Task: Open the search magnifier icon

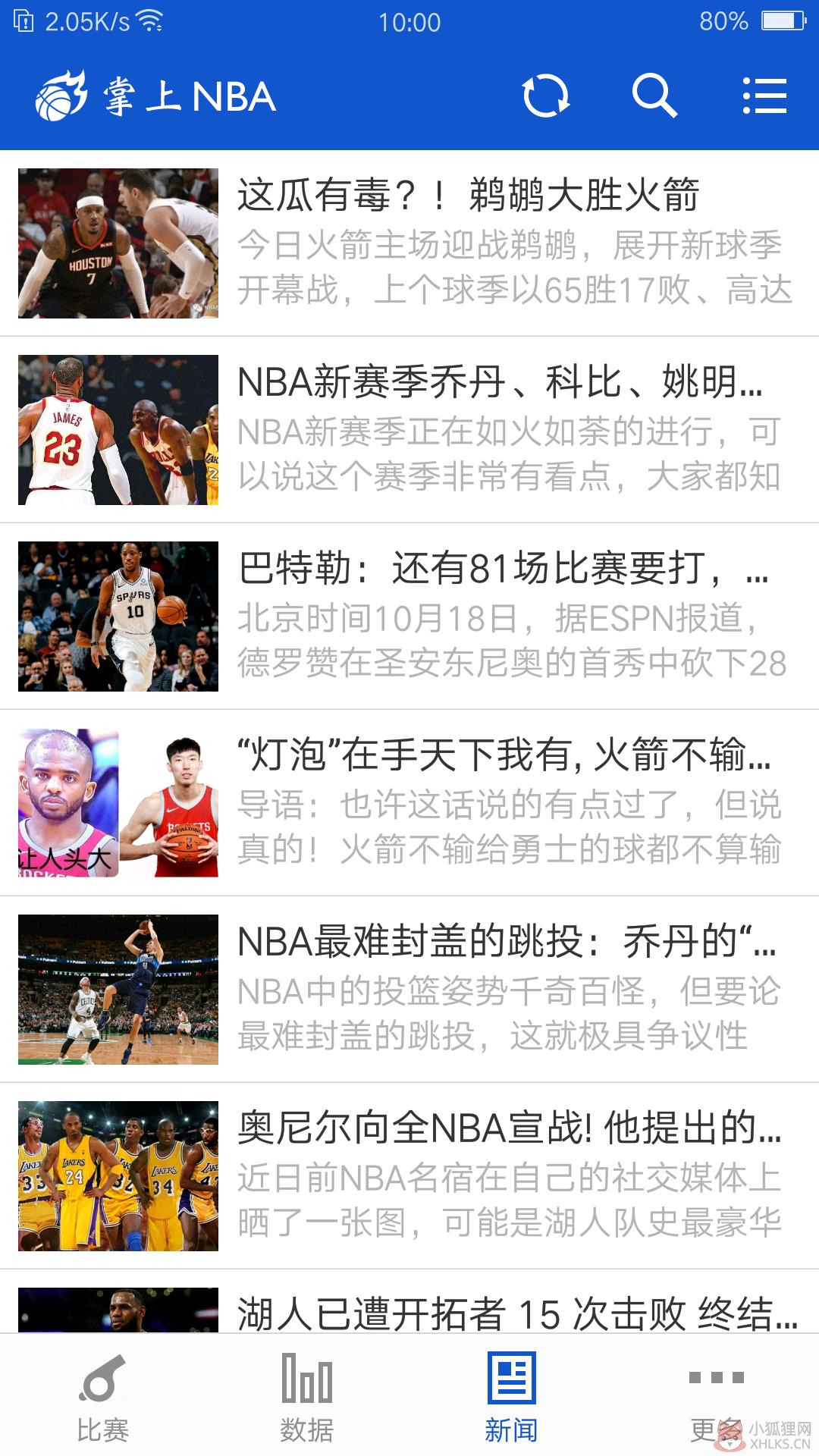Action: tap(654, 96)
